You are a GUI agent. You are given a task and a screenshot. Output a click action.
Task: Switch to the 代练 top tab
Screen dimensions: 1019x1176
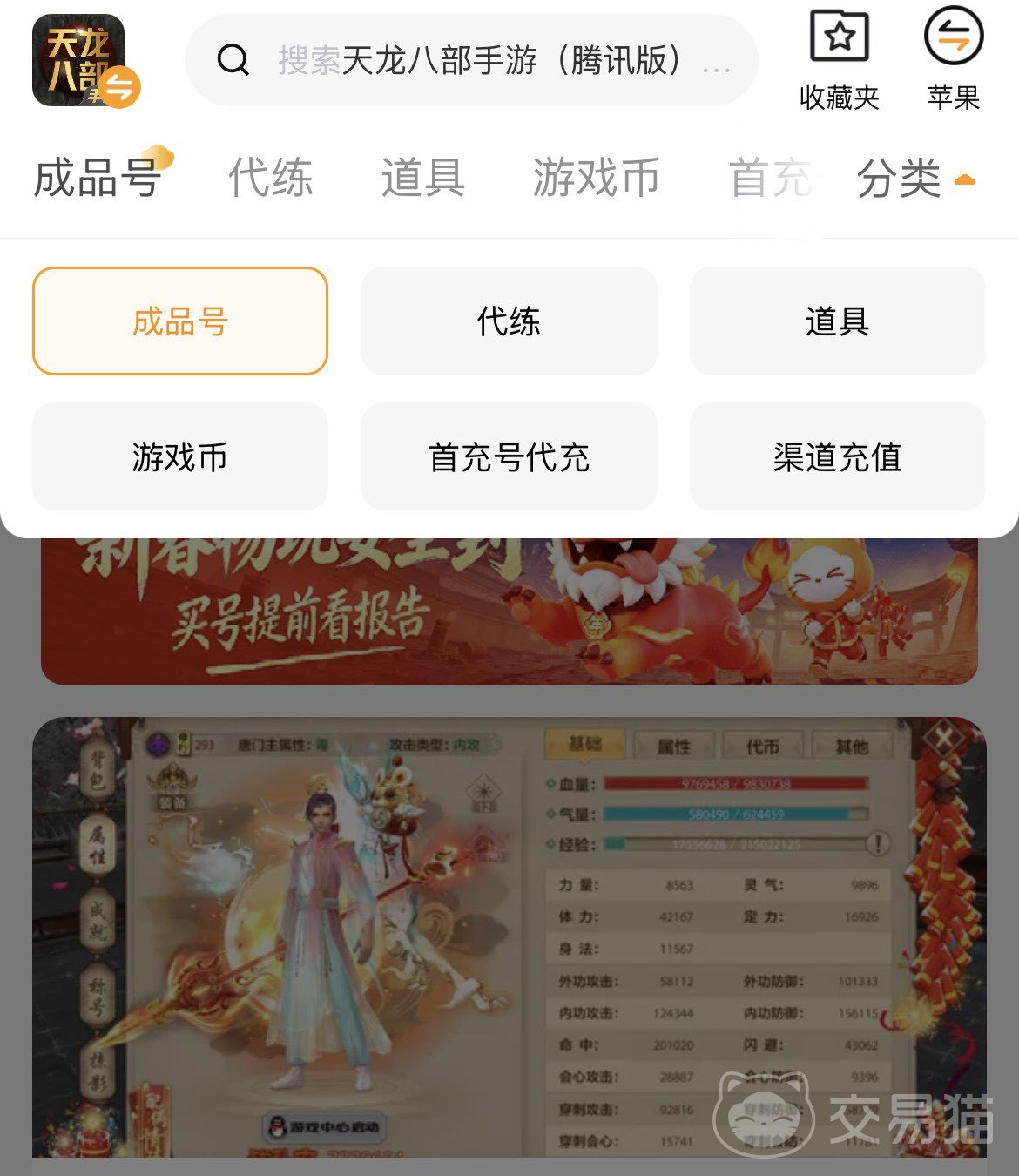pyautogui.click(x=270, y=179)
